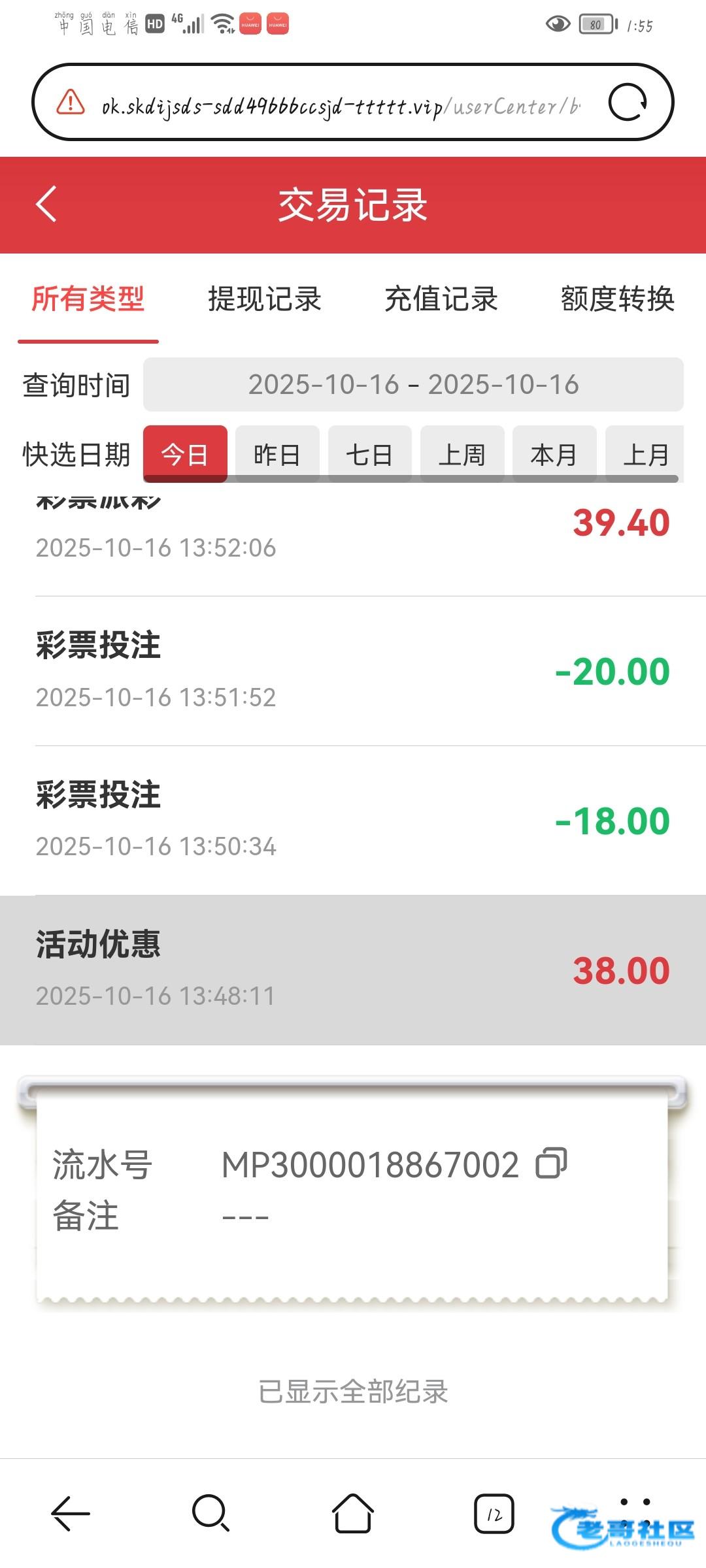Filter records by 昨日
Image resolution: width=706 pixels, height=1568 pixels.
point(277,454)
